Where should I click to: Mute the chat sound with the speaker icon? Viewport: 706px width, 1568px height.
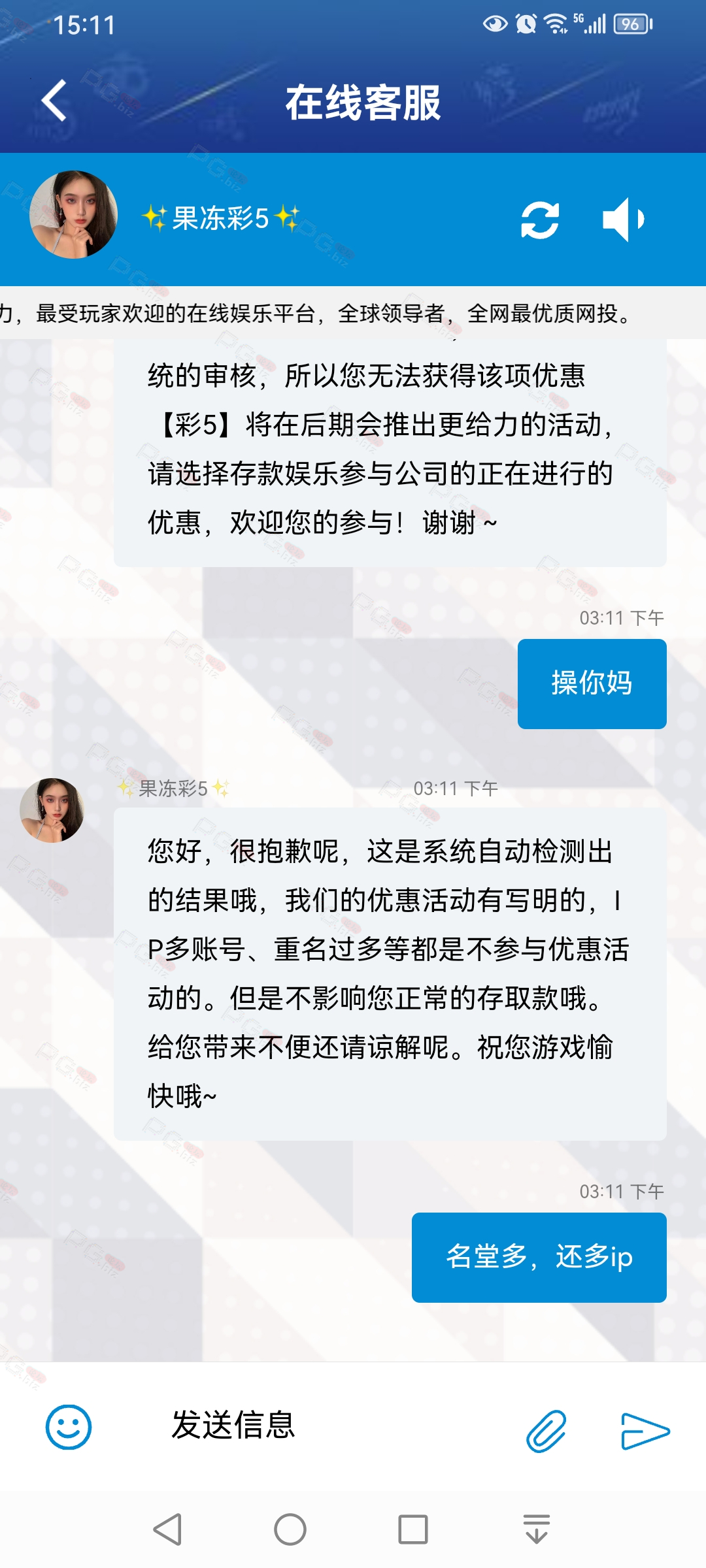[x=623, y=220]
